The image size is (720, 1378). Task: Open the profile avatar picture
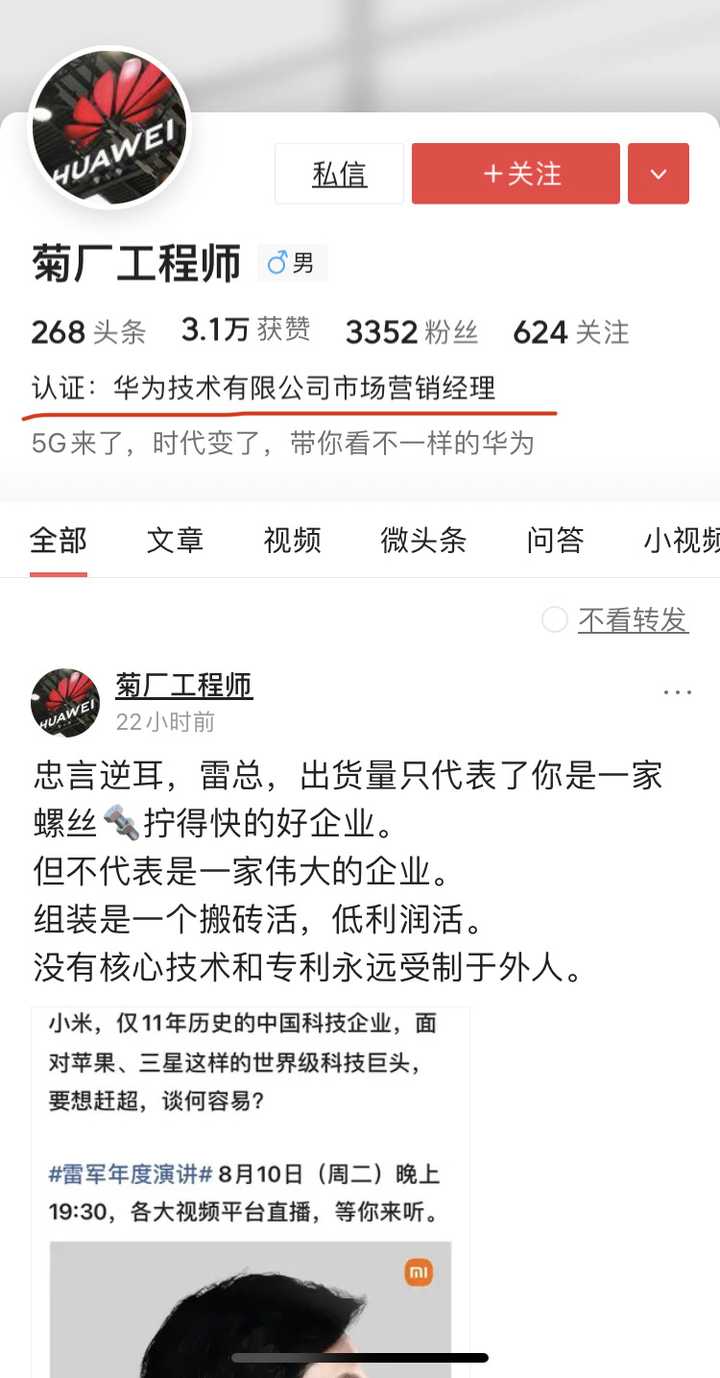(x=109, y=127)
